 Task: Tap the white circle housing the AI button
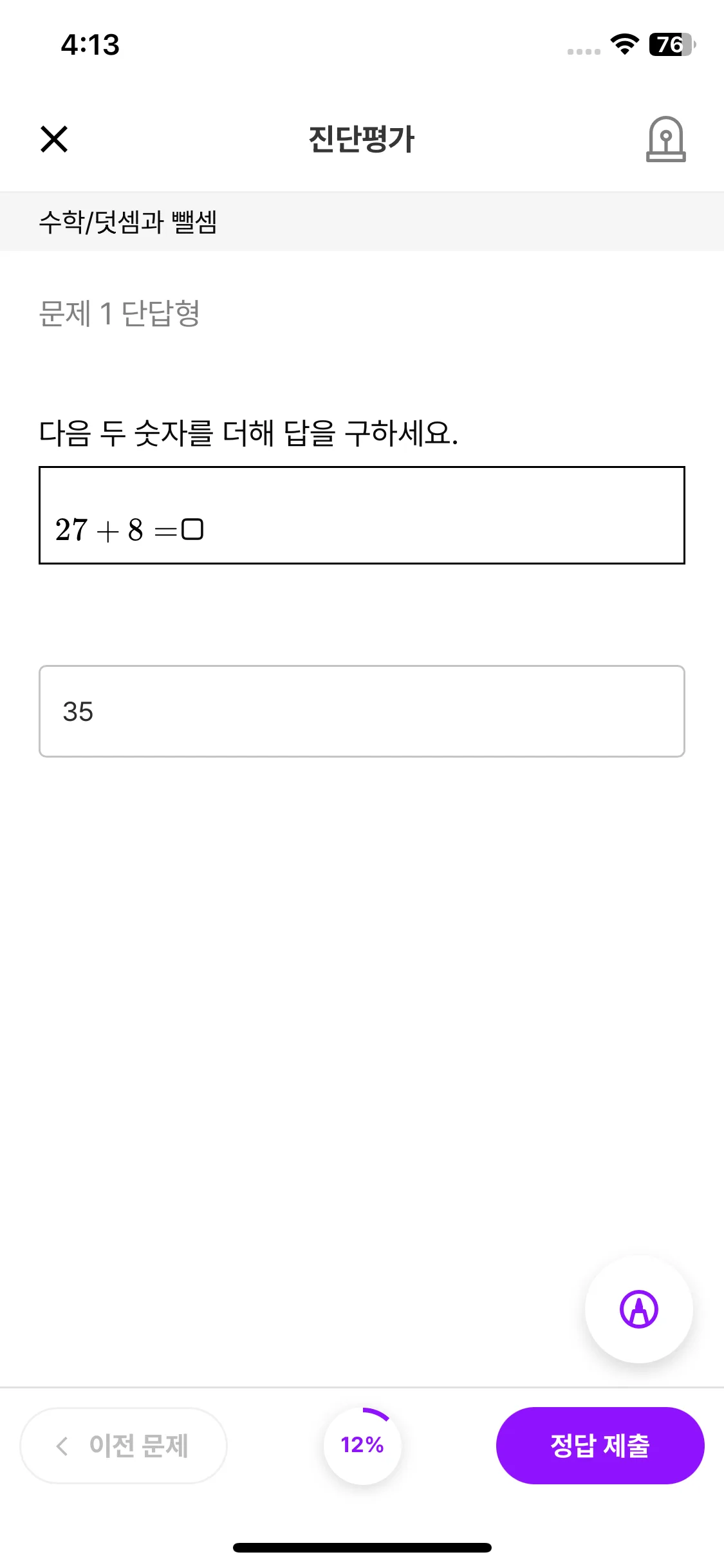tap(639, 1308)
